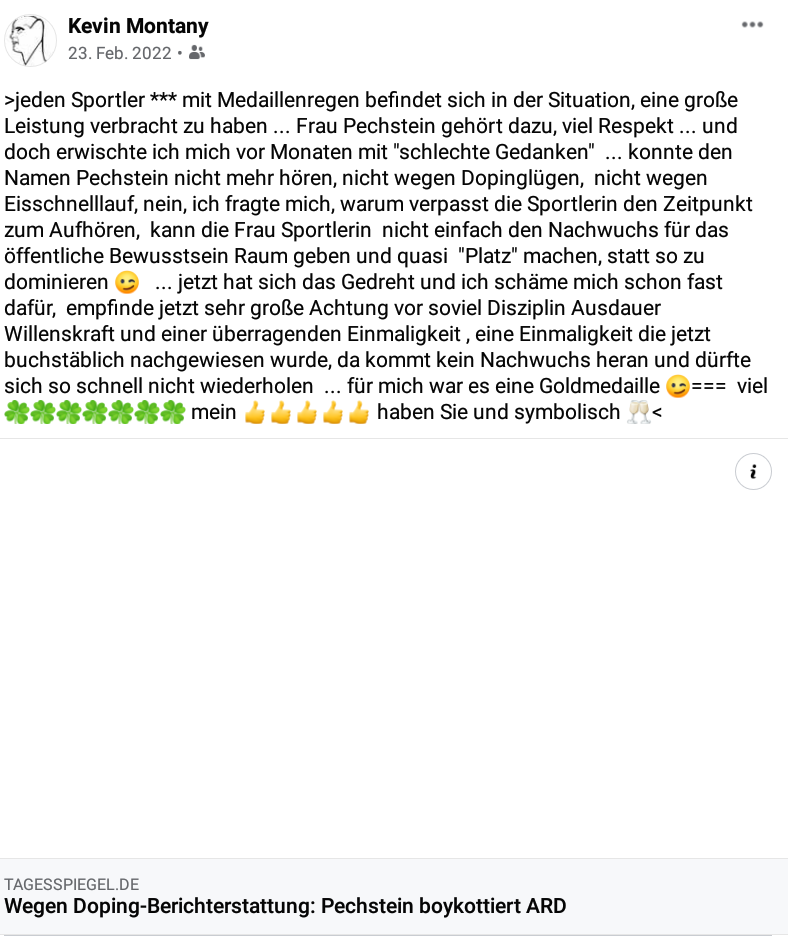Open the Tagesspiegel article about Pechstein
The height and width of the screenshot is (939, 788).
(x=285, y=907)
